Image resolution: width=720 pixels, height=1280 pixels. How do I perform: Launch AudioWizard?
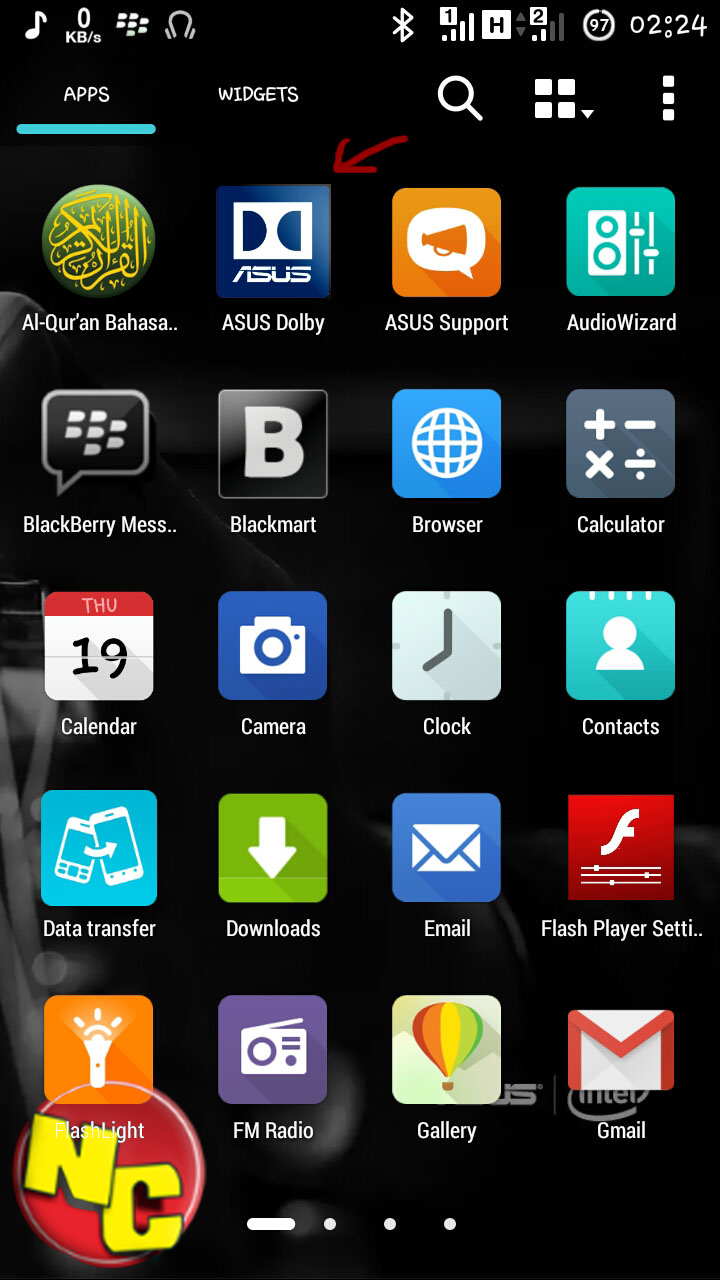[620, 242]
